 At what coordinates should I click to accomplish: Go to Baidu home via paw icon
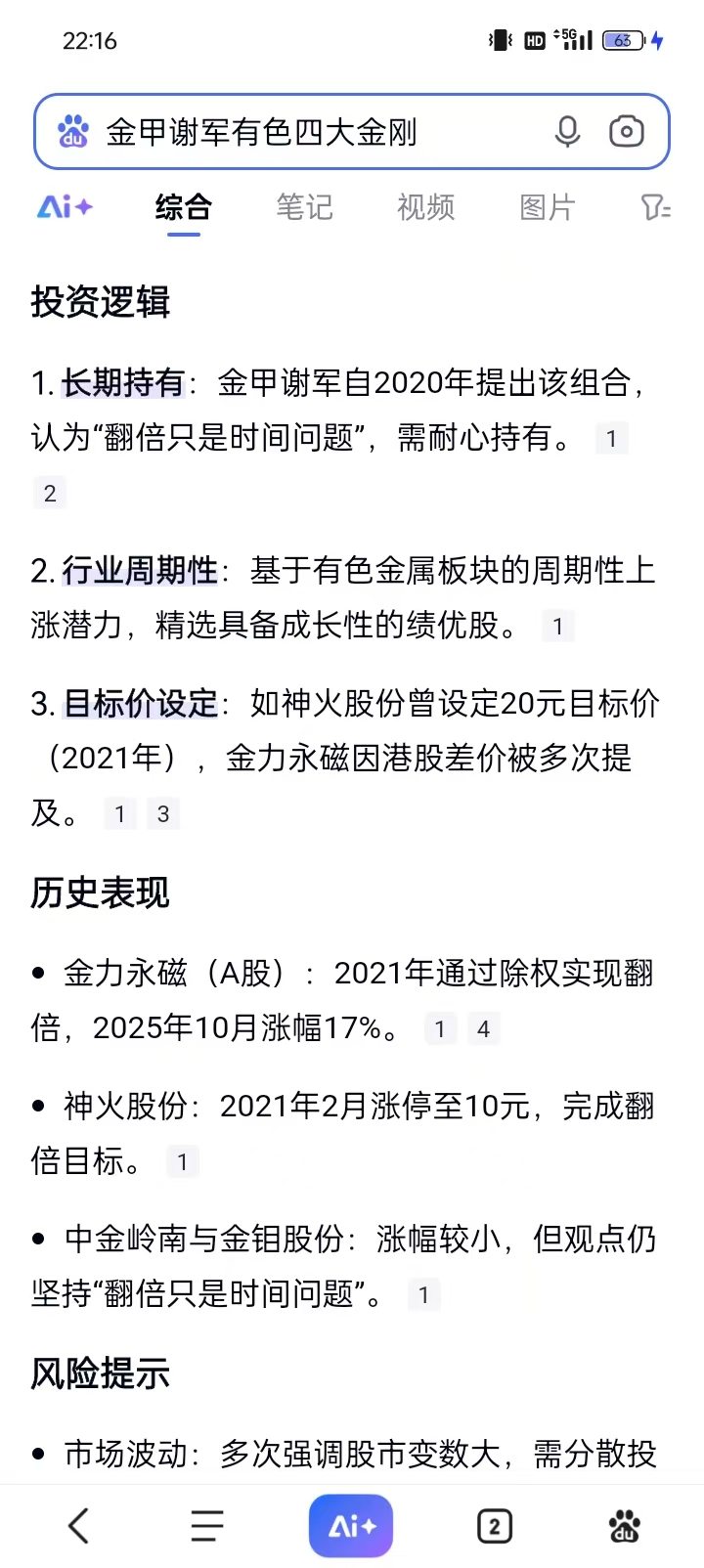624,1525
